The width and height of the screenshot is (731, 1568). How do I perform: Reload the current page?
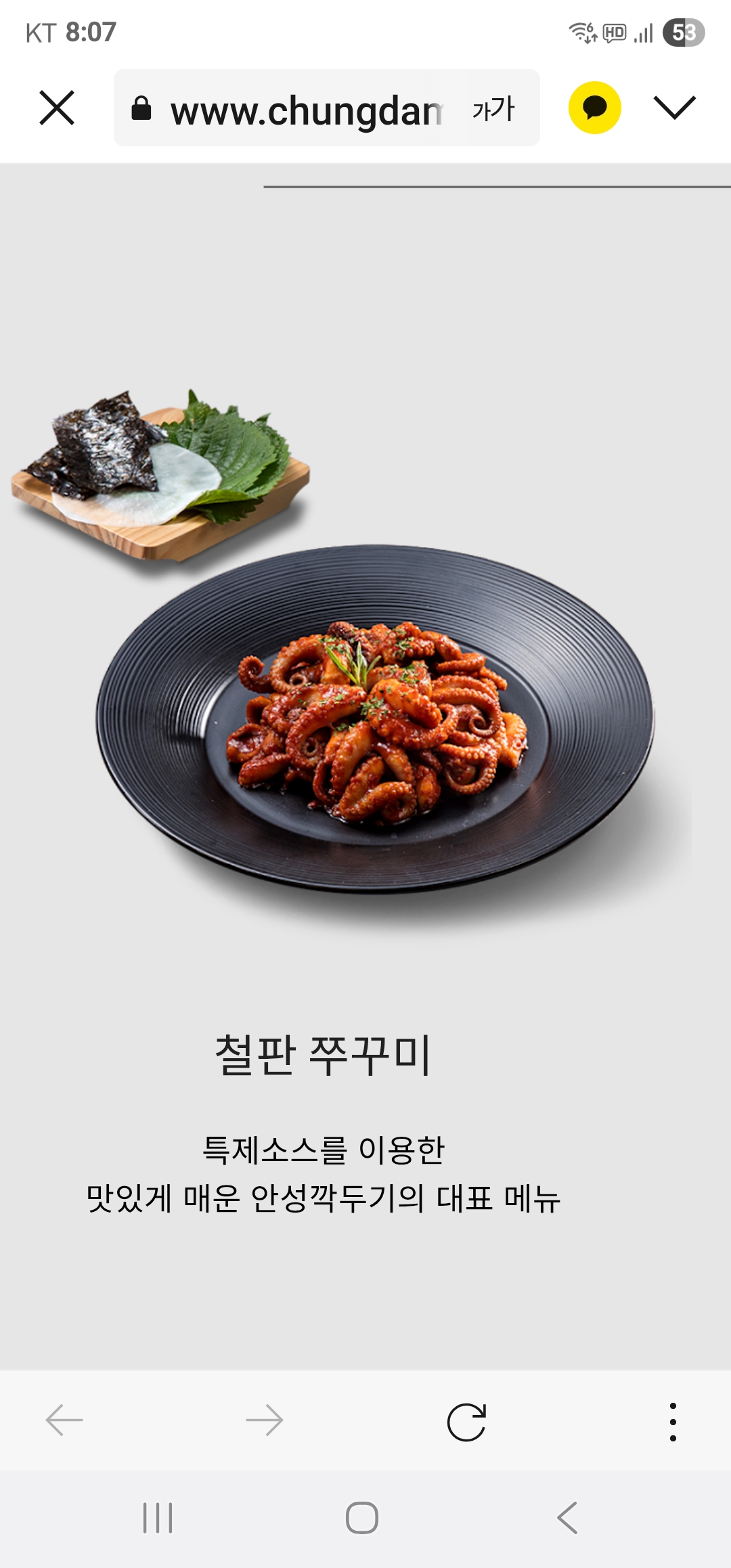466,1421
